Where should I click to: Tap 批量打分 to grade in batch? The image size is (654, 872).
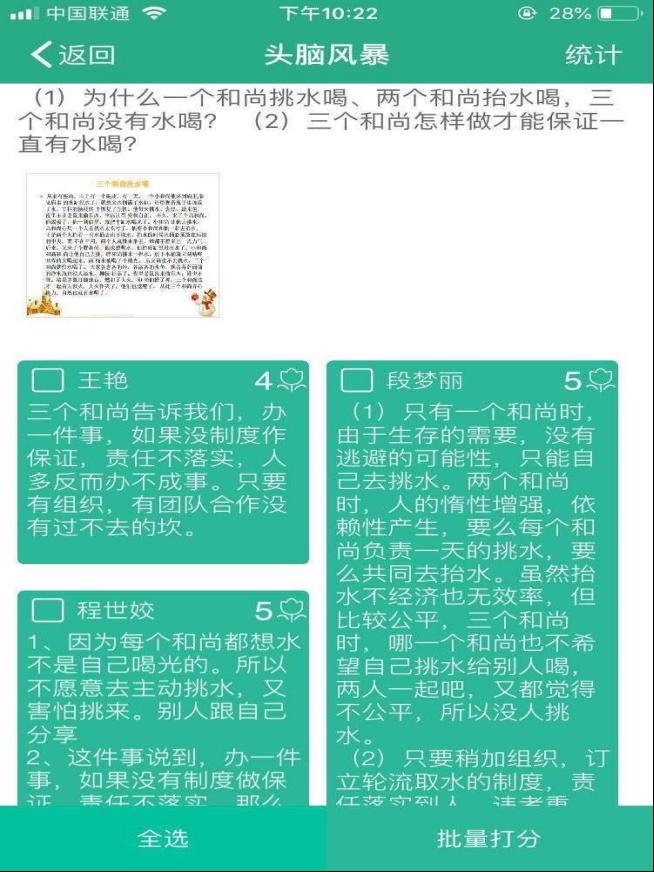pyautogui.click(x=490, y=838)
